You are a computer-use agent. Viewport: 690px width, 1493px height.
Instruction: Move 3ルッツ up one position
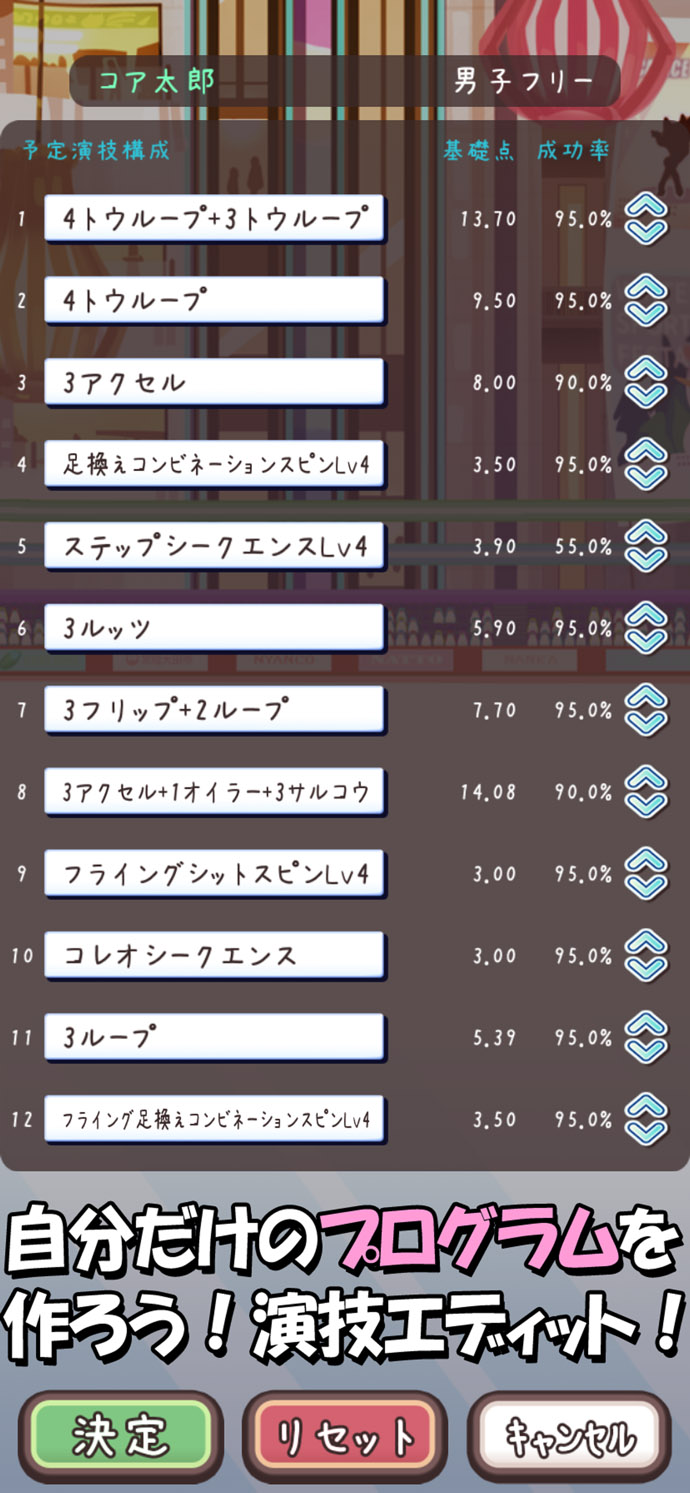click(646, 615)
